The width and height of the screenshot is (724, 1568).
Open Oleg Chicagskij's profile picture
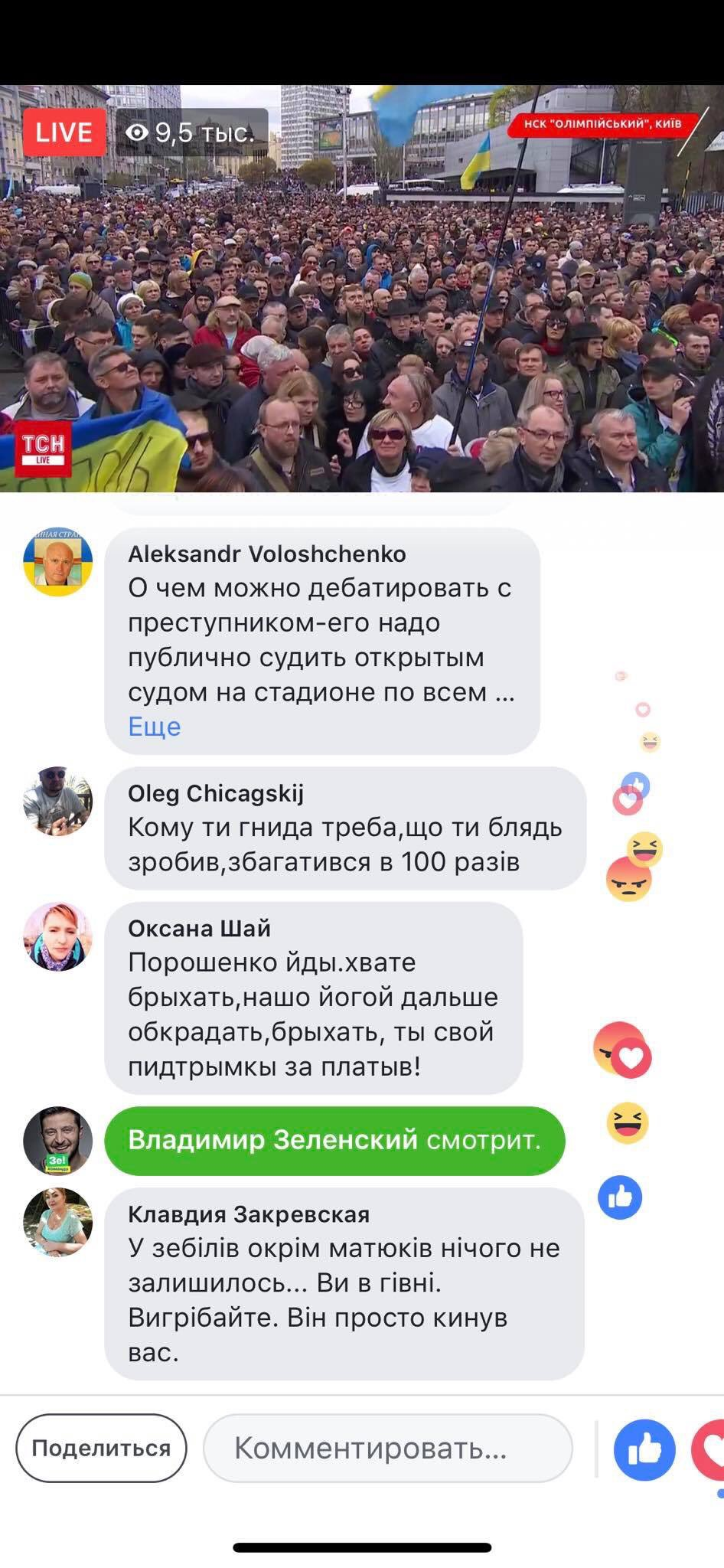tap(58, 801)
